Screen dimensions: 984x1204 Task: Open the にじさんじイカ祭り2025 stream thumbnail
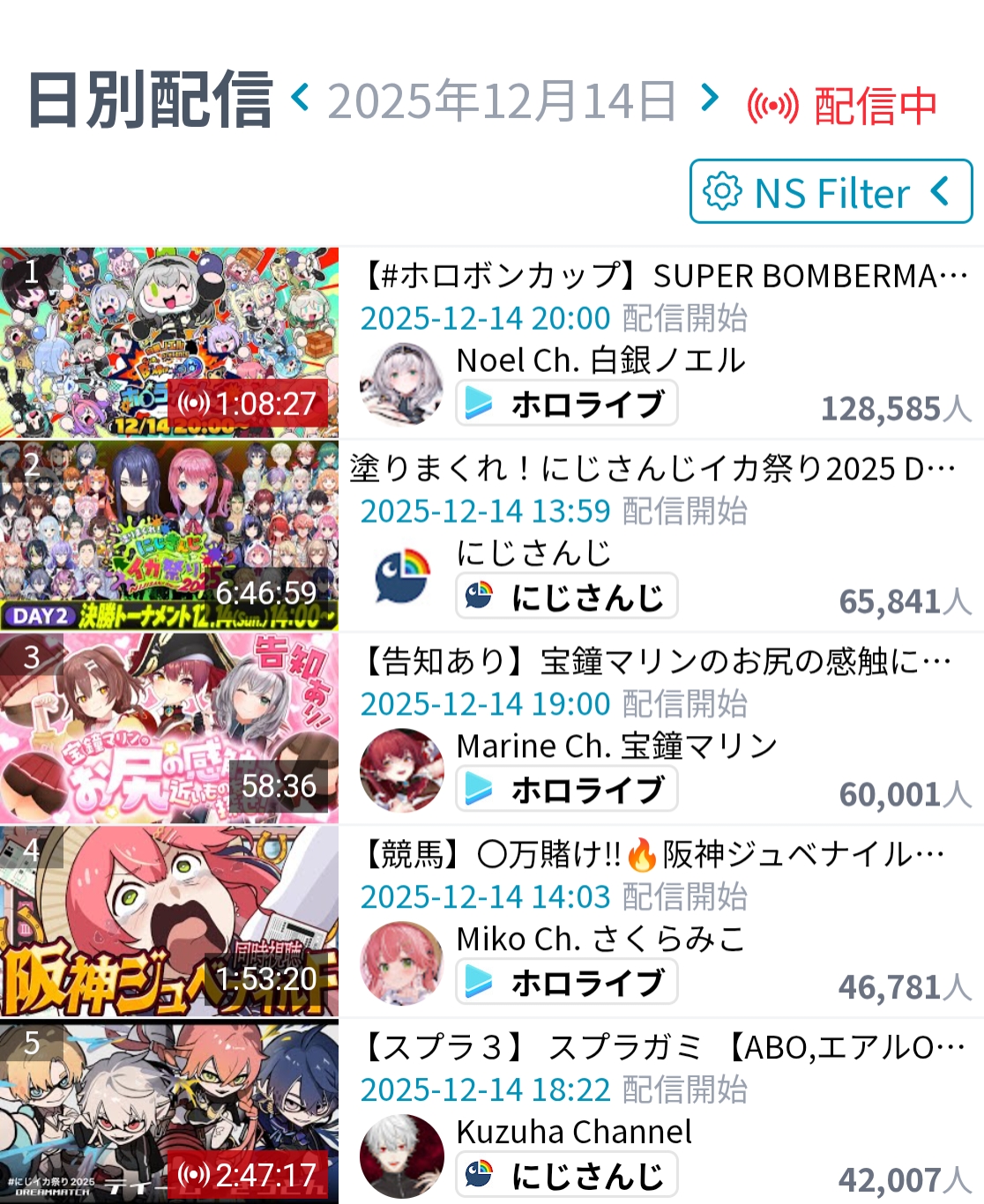click(169, 536)
